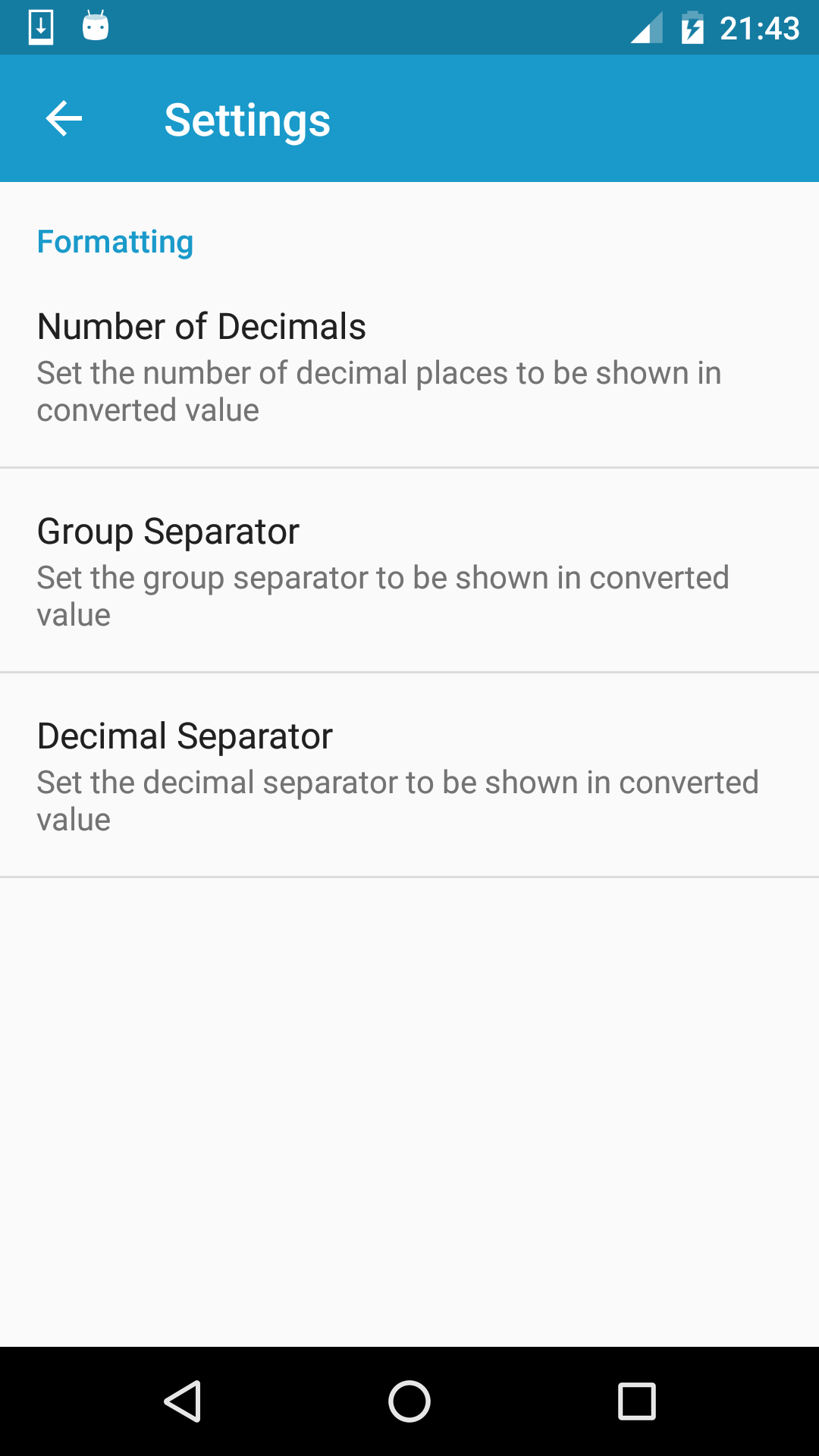819x1456 pixels.
Task: Click the Group Separator description text
Action: pyautogui.click(x=383, y=595)
